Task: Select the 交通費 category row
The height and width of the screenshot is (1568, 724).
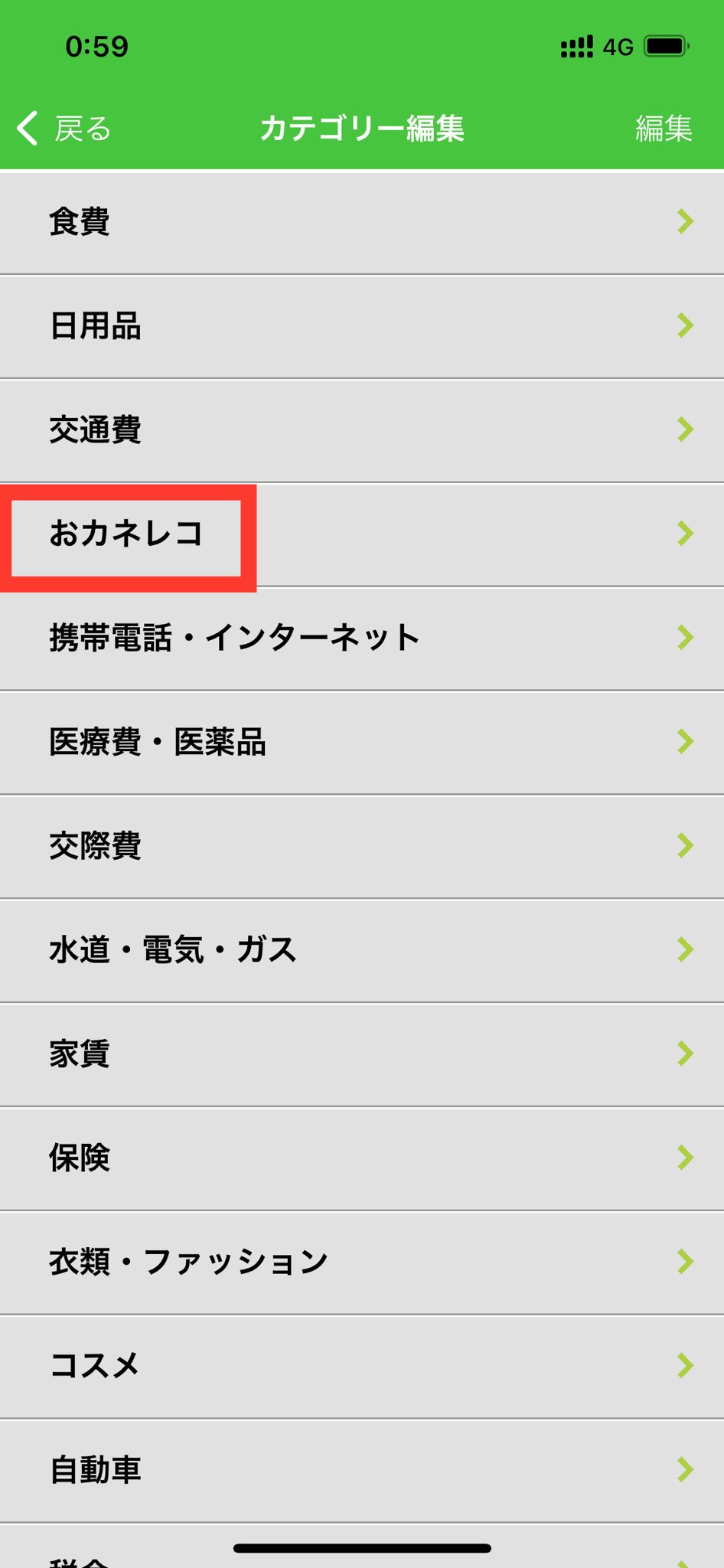Action: click(361, 430)
